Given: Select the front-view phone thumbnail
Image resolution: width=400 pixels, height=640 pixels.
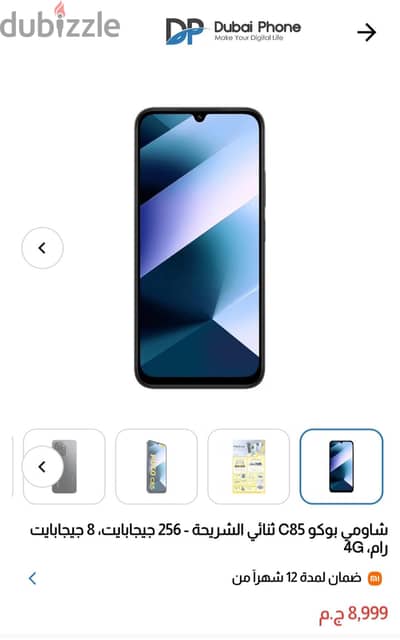Looking at the screenshot, I should point(341,466).
